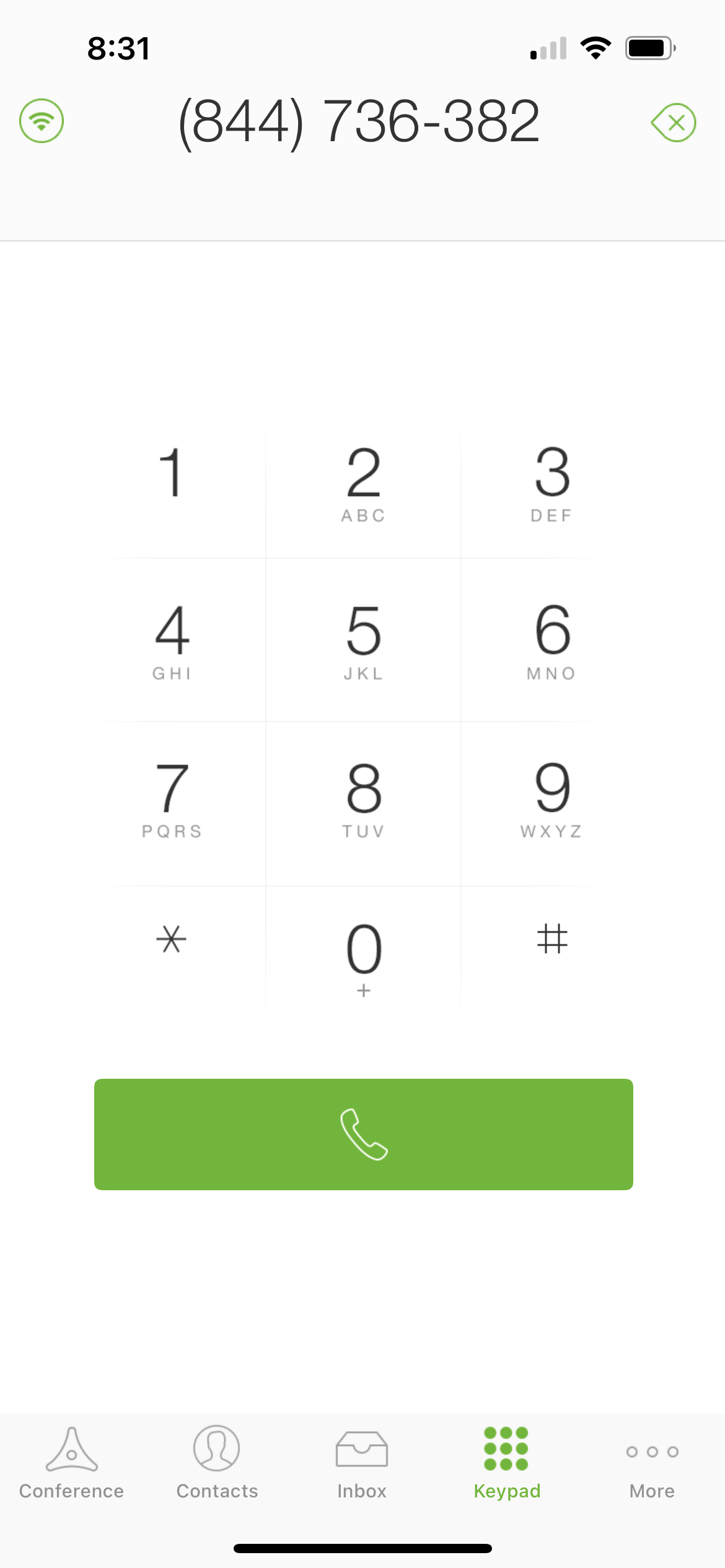725x1568 pixels.
Task: Start the call with the green phone button
Action: (x=364, y=1134)
